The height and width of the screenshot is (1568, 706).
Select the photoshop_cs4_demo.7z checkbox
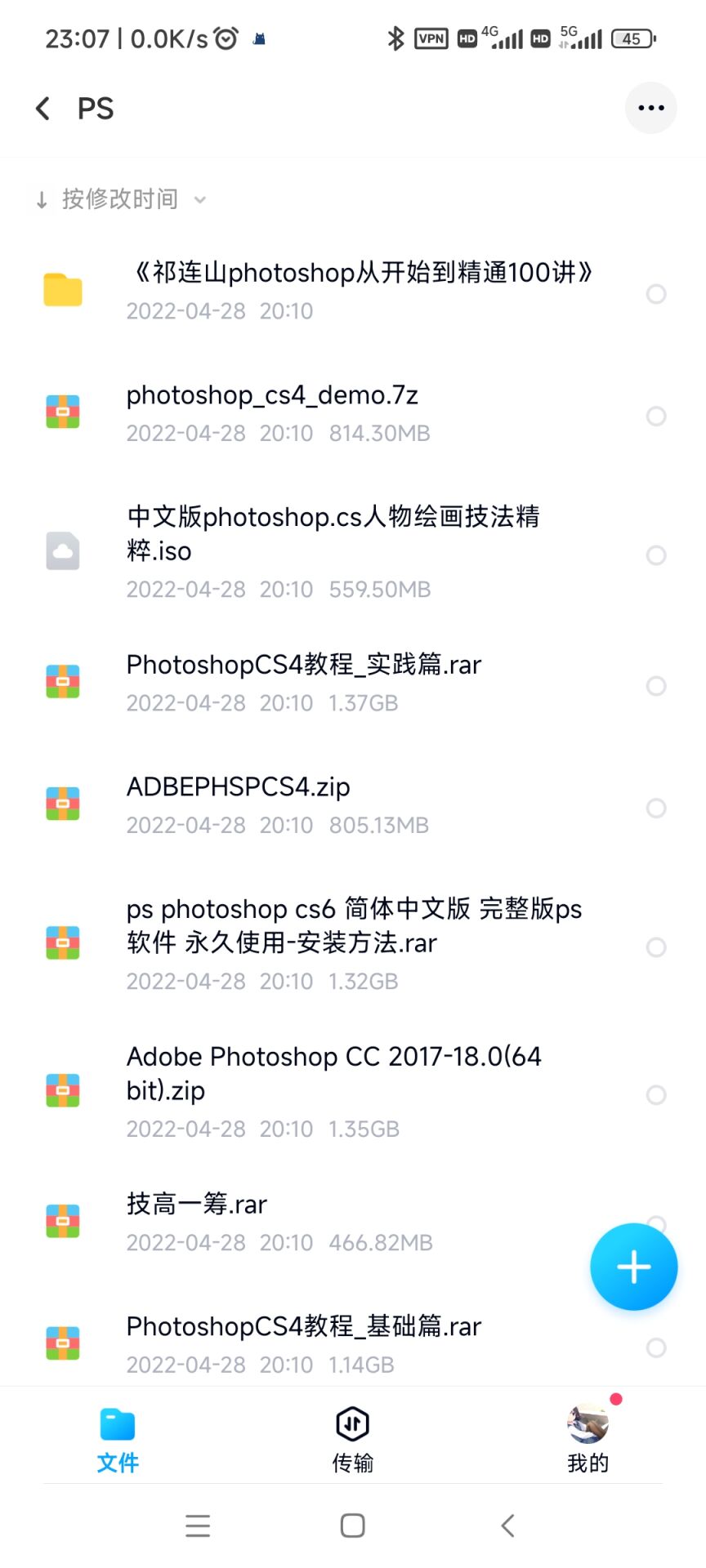[x=656, y=416]
